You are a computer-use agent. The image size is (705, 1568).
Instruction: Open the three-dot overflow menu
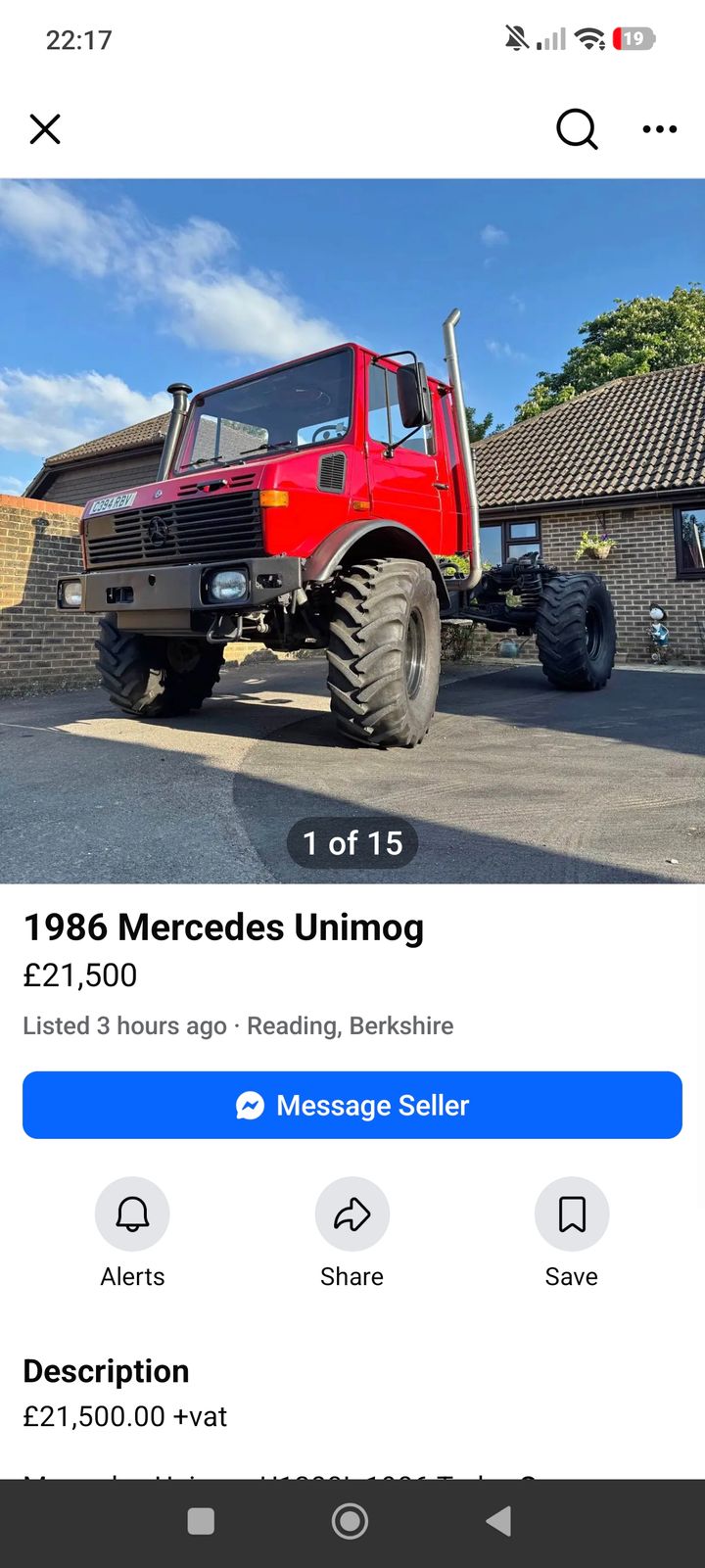tap(660, 129)
